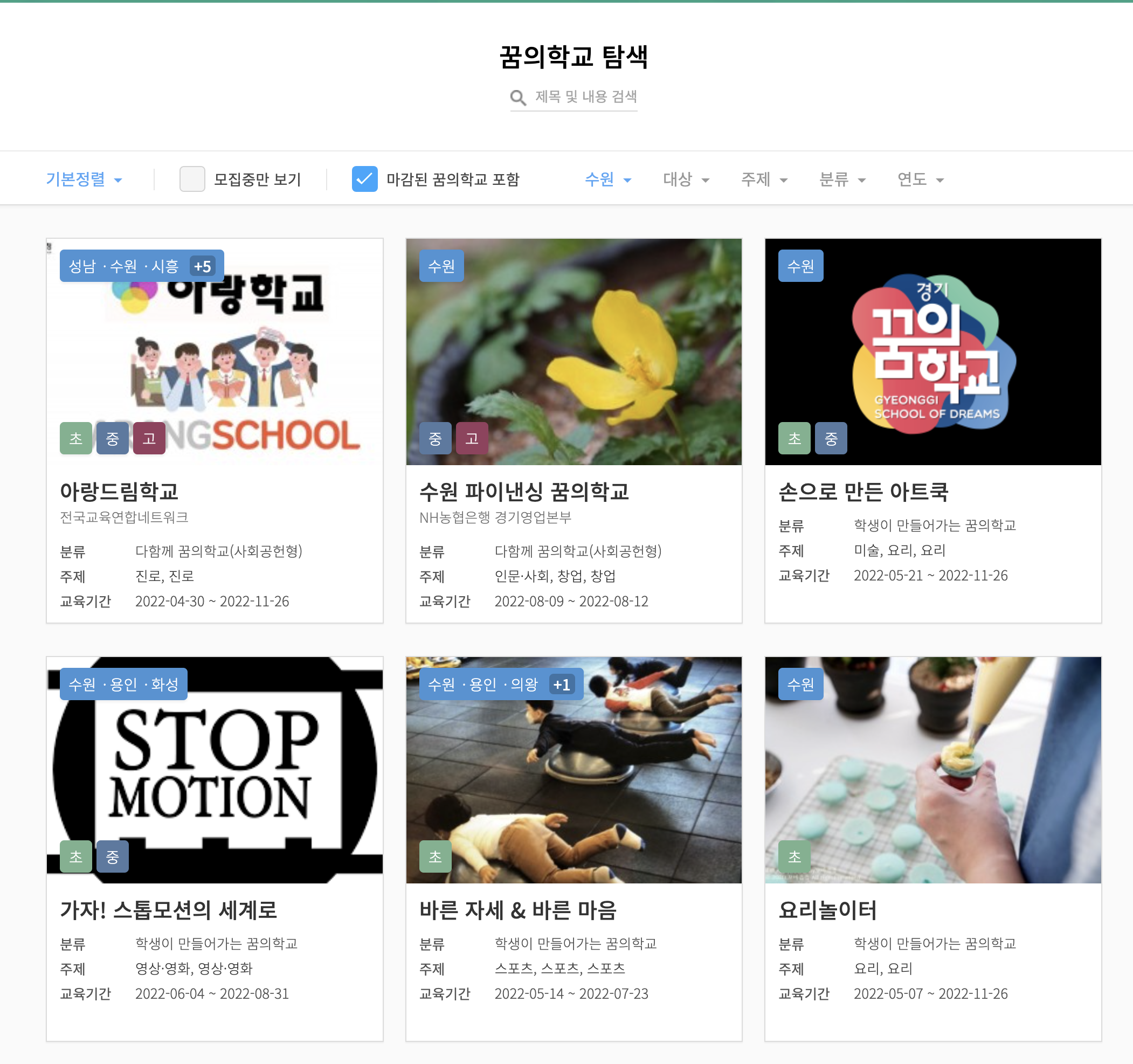
Task: Select the 연도 filter dropdown
Action: pyautogui.click(x=920, y=179)
